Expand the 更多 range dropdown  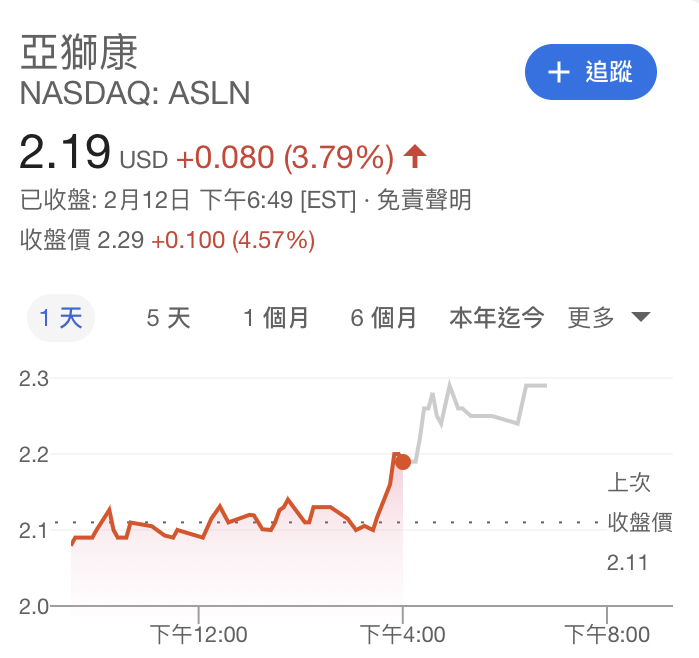tap(609, 319)
